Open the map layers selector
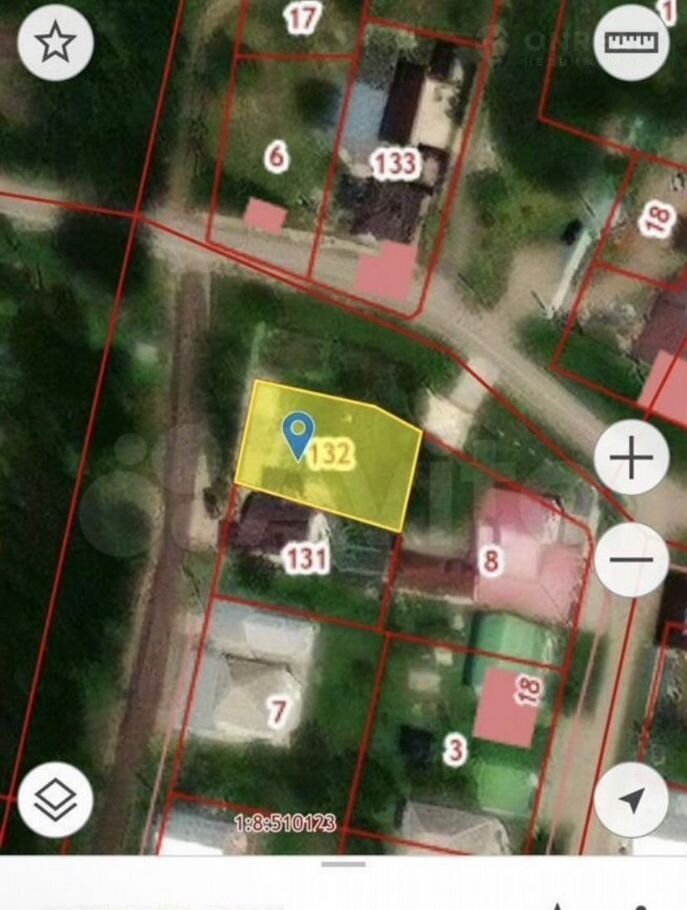Image resolution: width=687 pixels, height=910 pixels. pos(56,799)
